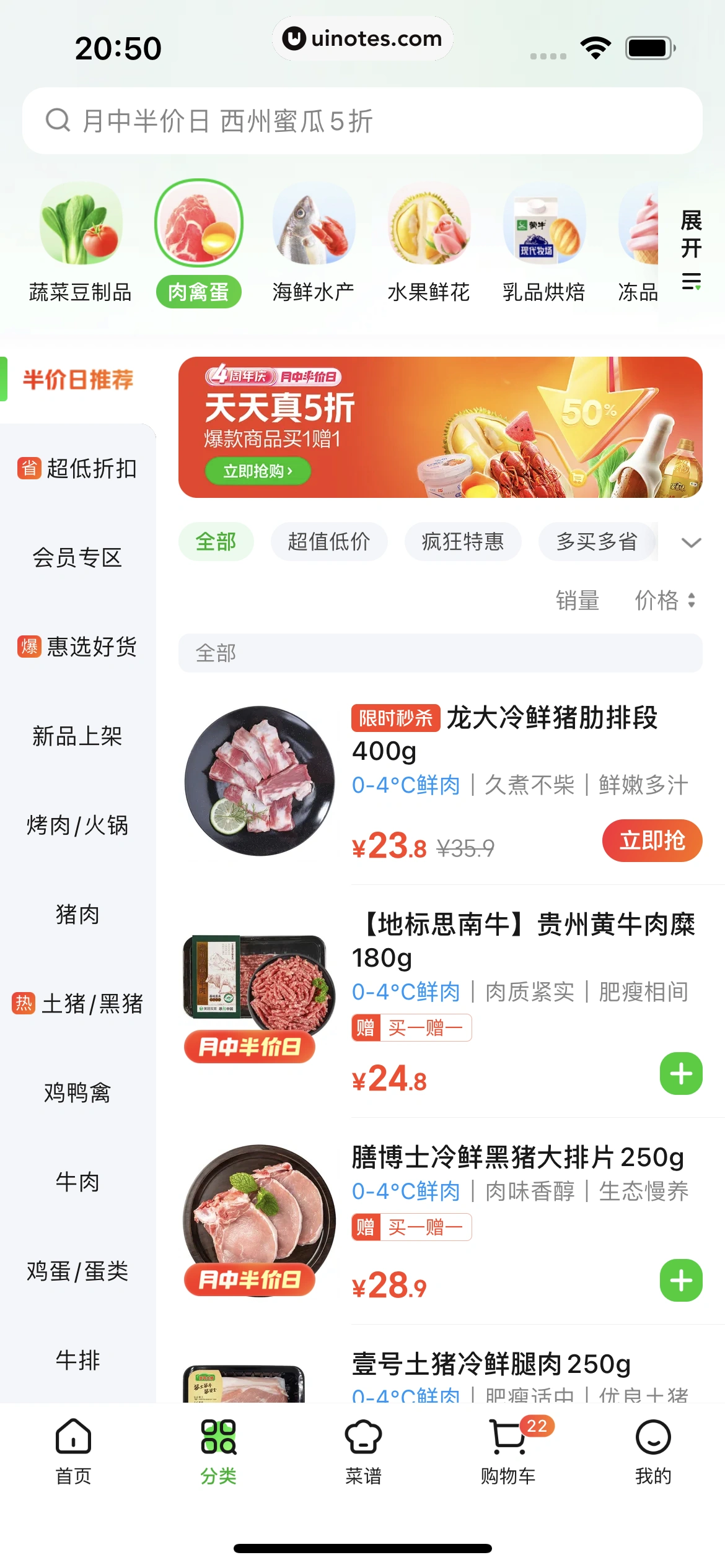The image size is (725, 1568).
Task: Sort products by 价格
Action: (x=664, y=600)
